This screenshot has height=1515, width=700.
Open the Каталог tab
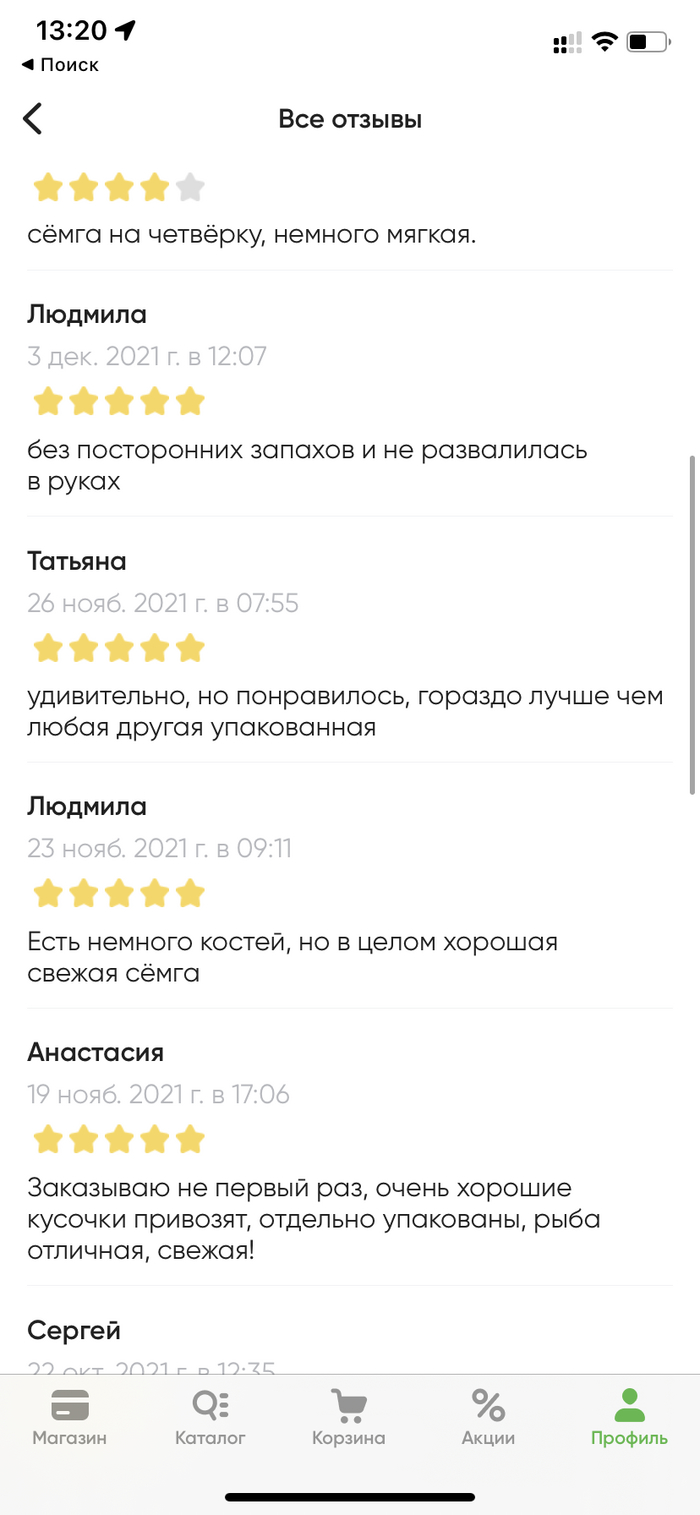210,1418
